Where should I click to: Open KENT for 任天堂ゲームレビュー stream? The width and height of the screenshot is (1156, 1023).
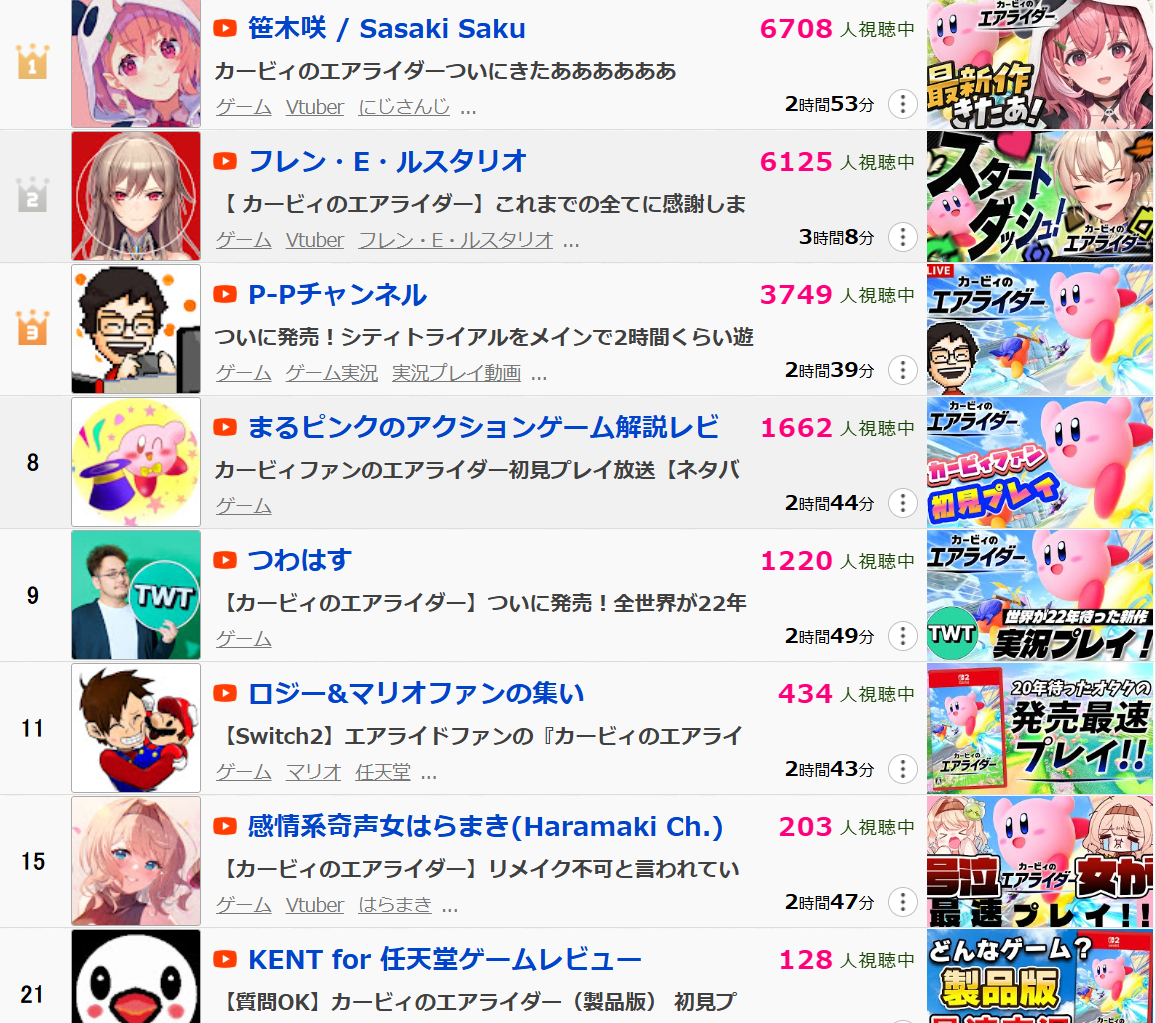444,960
